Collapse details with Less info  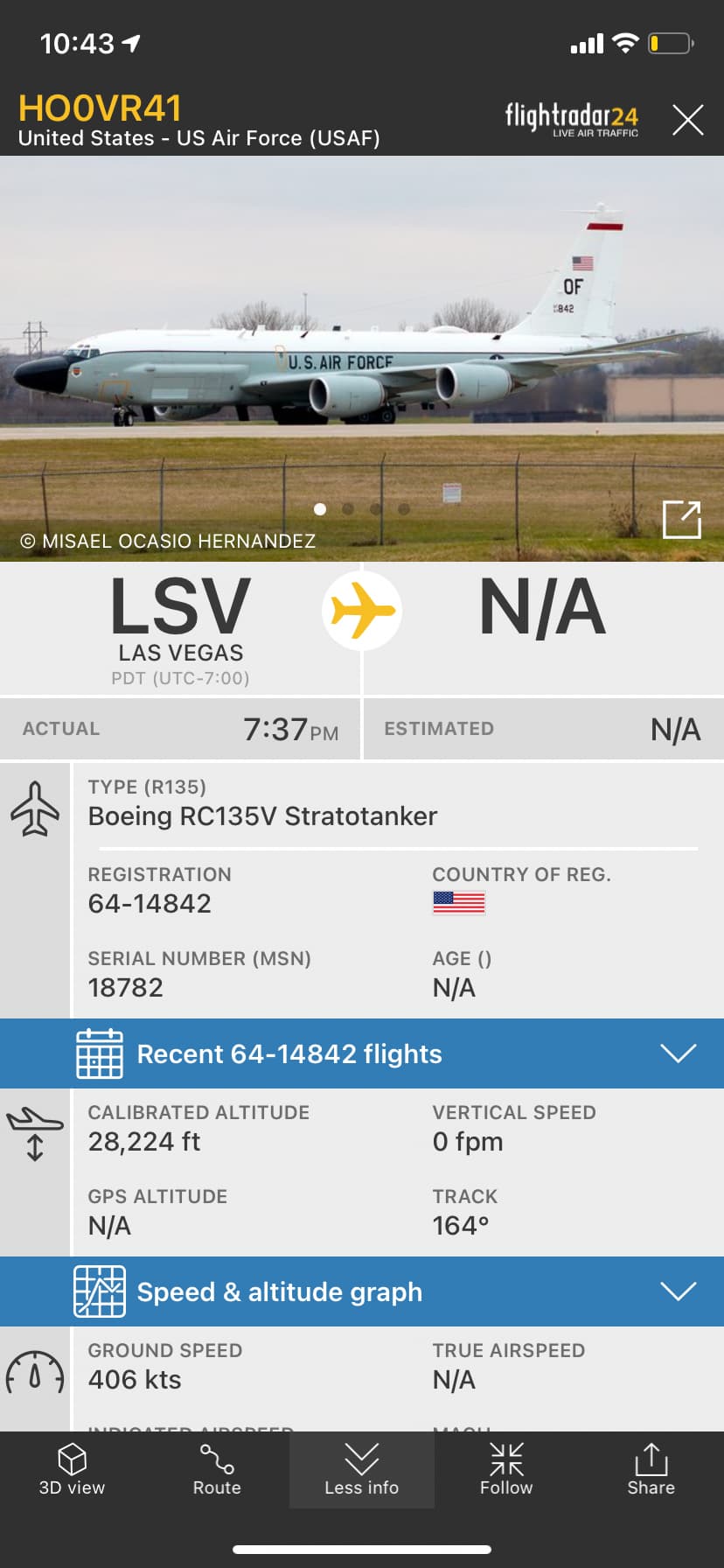[361, 1470]
